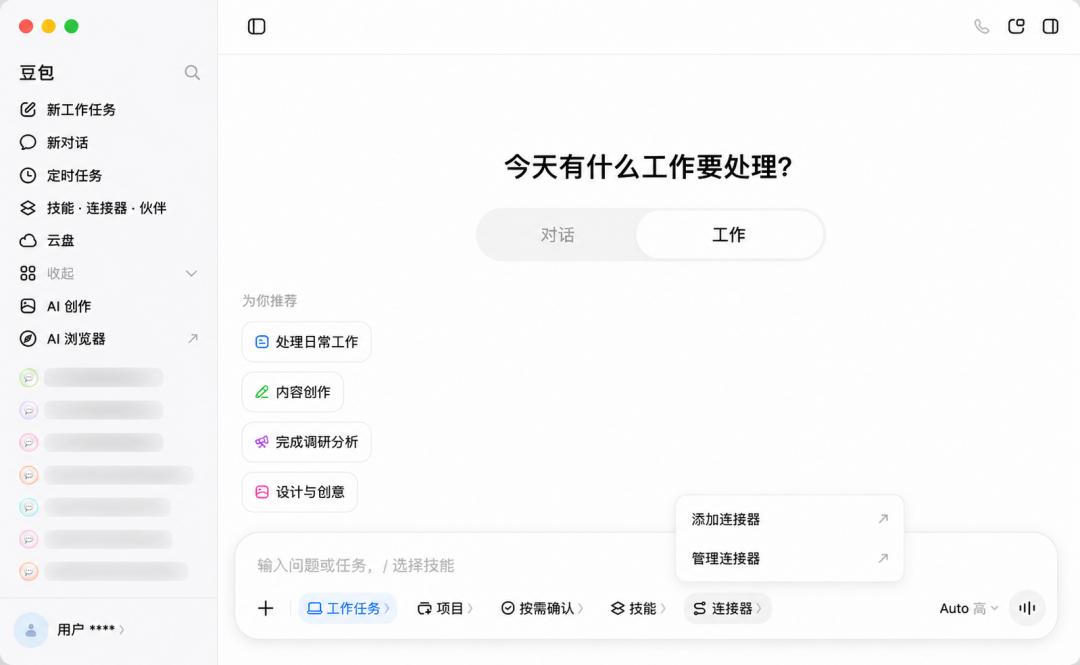Open the 技能 chip
Screen dimensions: 1080x665
tap(638, 608)
